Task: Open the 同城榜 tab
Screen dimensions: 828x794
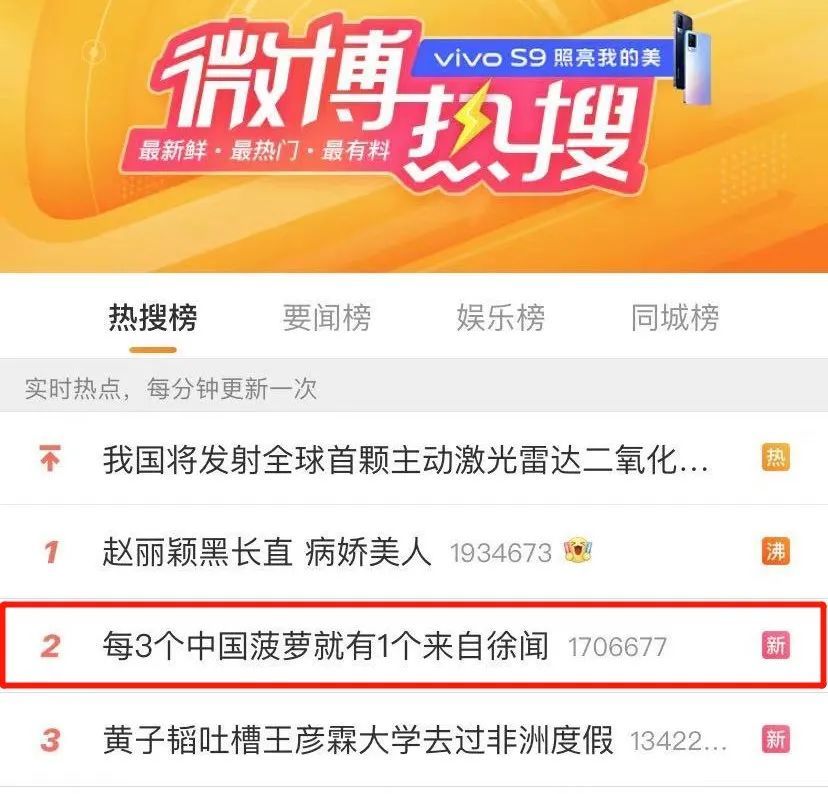Action: point(674,319)
